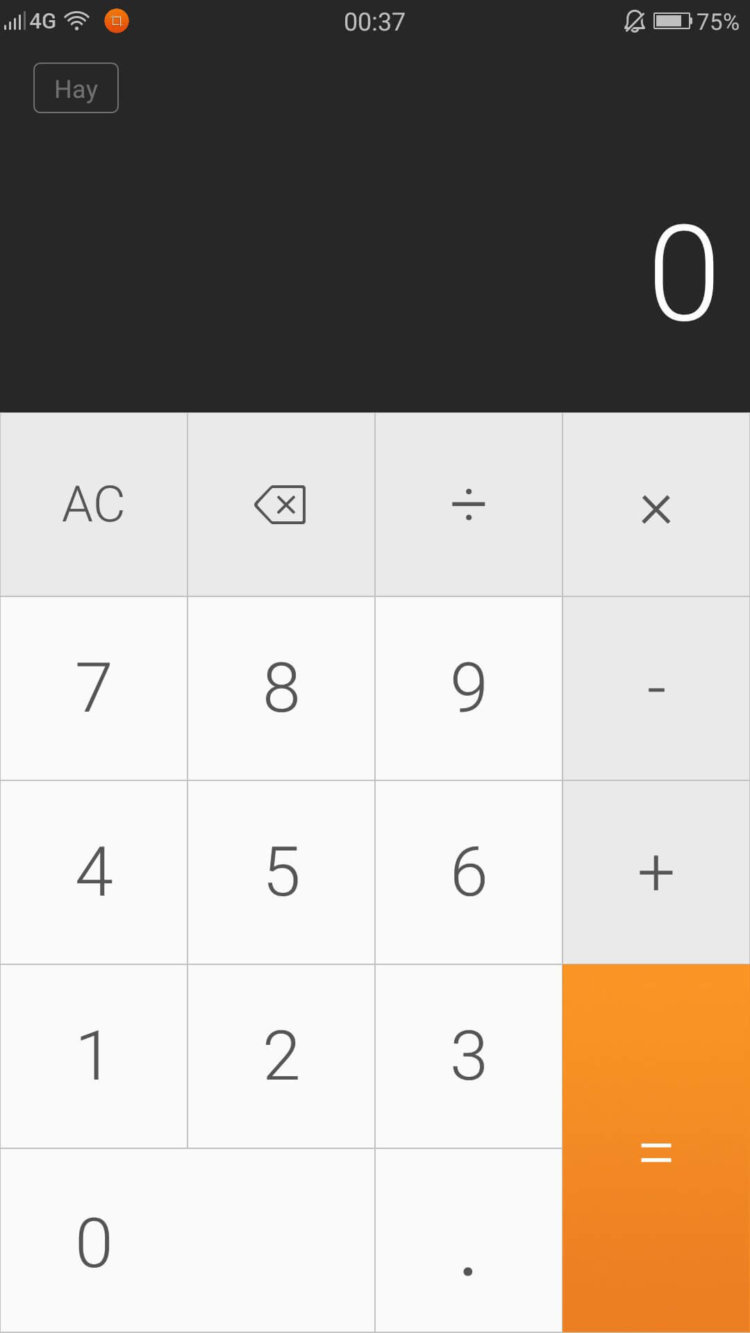The width and height of the screenshot is (750, 1333).
Task: Enter digit 9
Action: (x=468, y=689)
